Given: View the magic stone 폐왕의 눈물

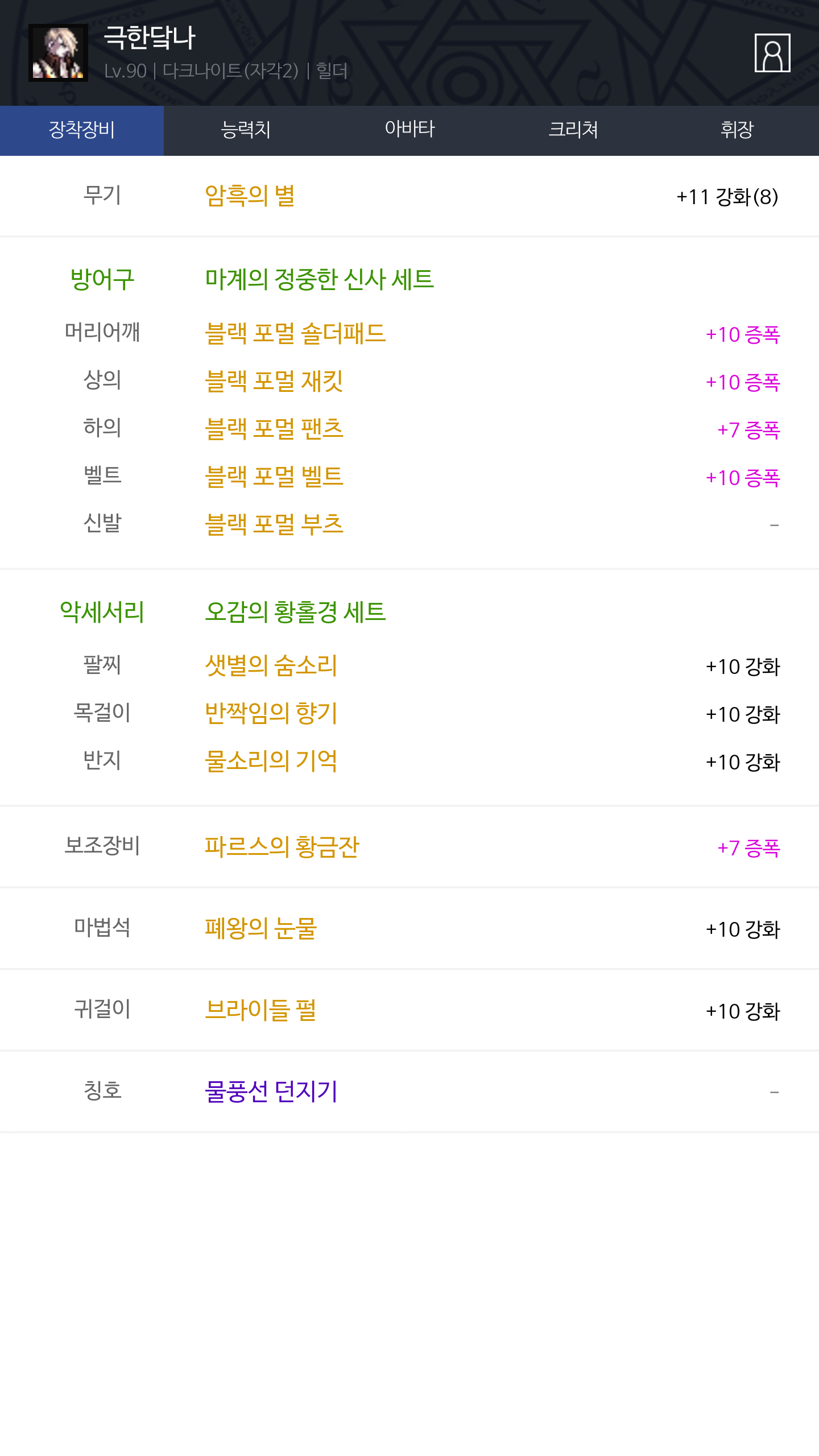Looking at the screenshot, I should [260, 929].
